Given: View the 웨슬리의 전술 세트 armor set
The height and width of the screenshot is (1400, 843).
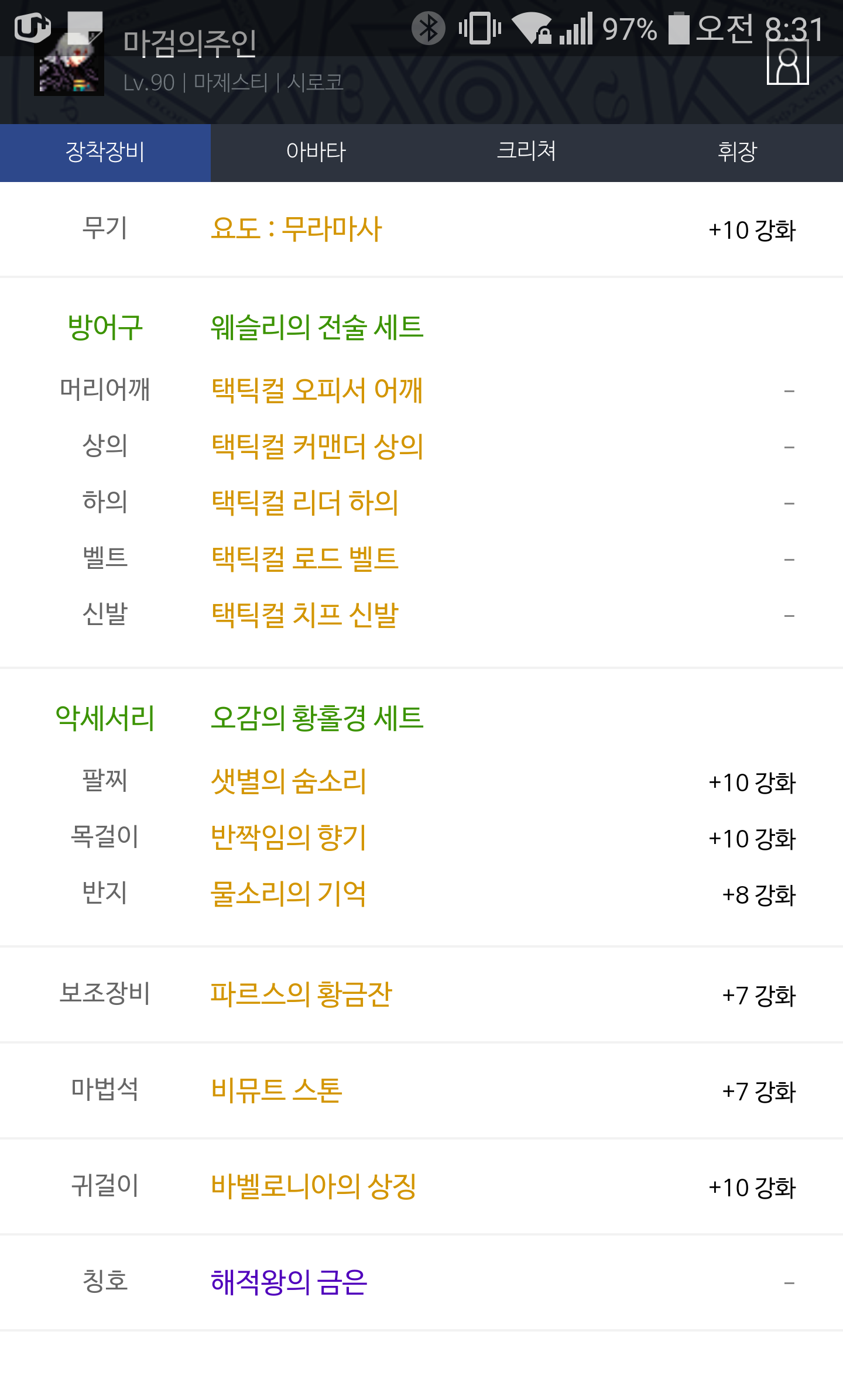Looking at the screenshot, I should click(x=317, y=327).
